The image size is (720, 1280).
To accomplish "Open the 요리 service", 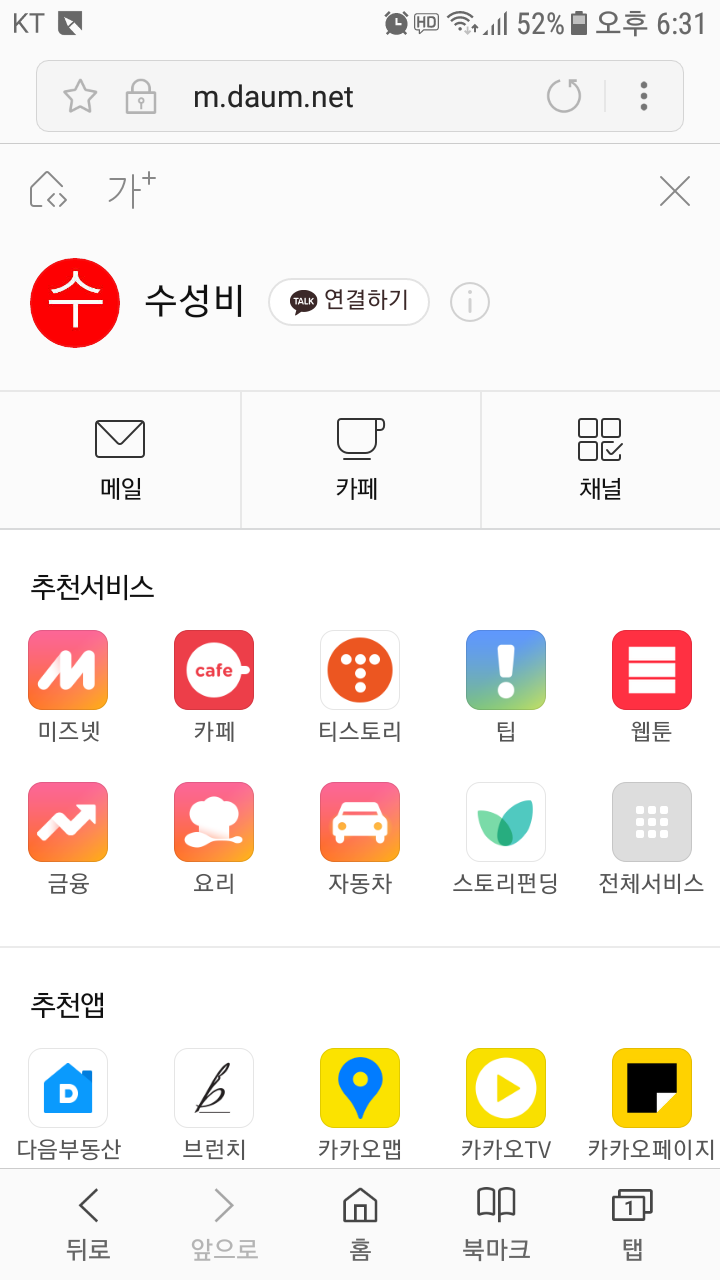I will (214, 840).
